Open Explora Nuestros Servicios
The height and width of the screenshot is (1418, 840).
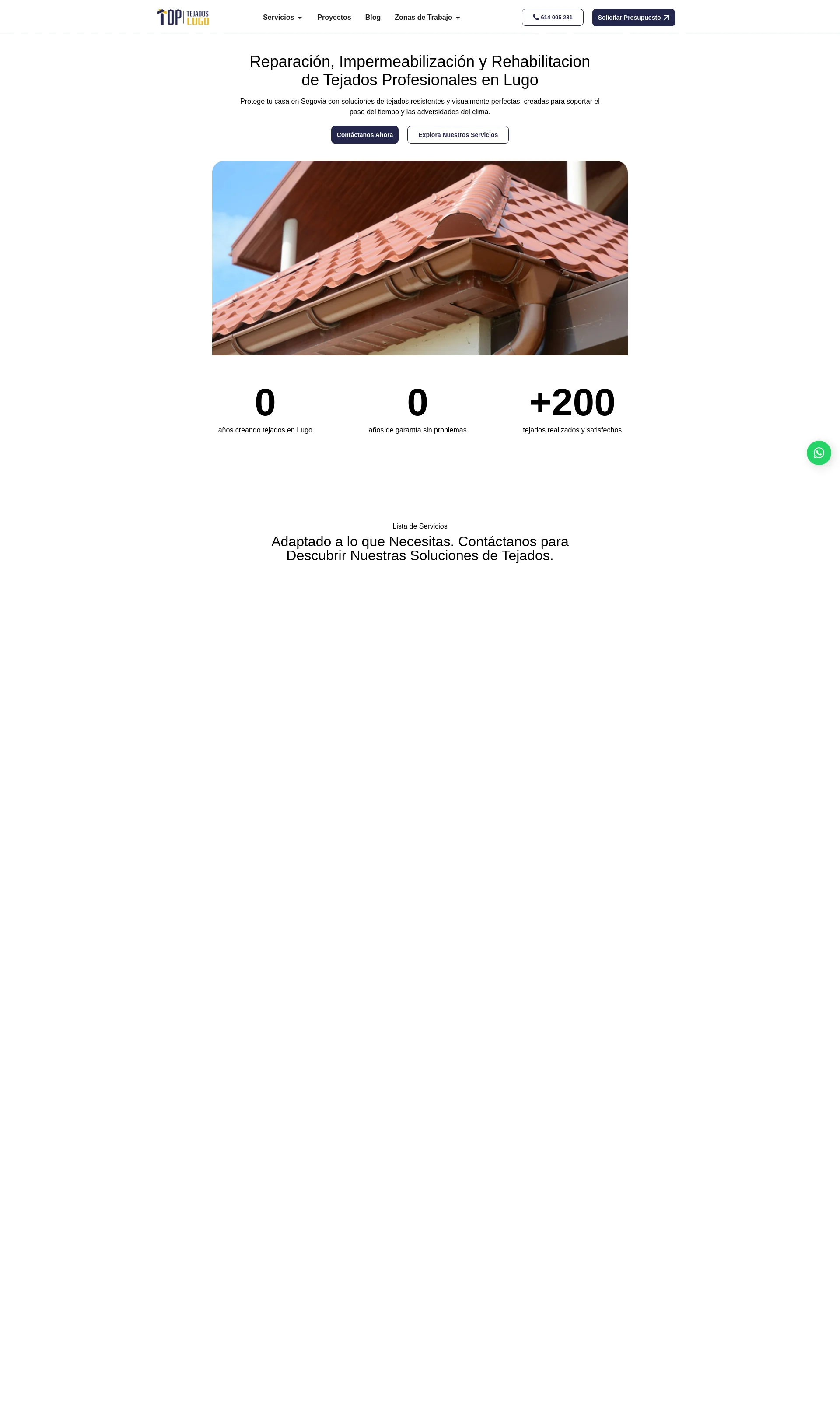(458, 135)
